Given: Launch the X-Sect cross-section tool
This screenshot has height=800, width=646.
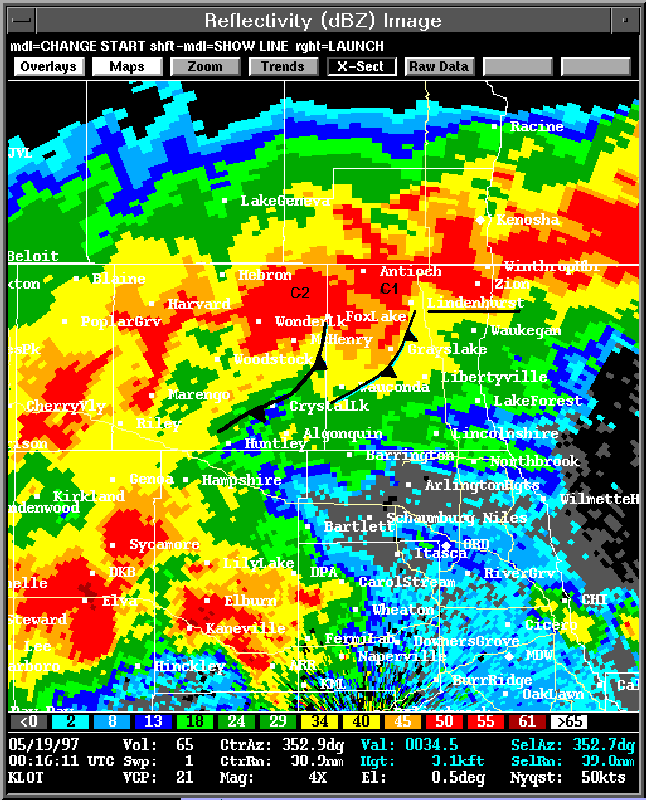Looking at the screenshot, I should 361,67.
